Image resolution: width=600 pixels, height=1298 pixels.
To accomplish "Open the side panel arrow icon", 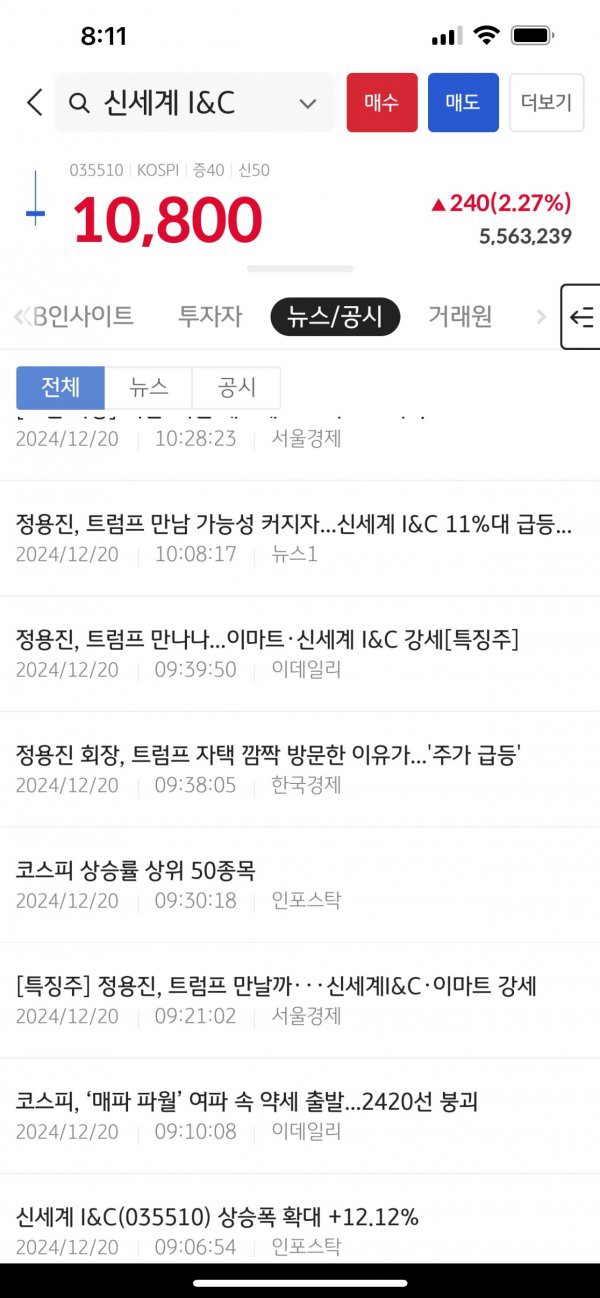I will tap(581, 317).
